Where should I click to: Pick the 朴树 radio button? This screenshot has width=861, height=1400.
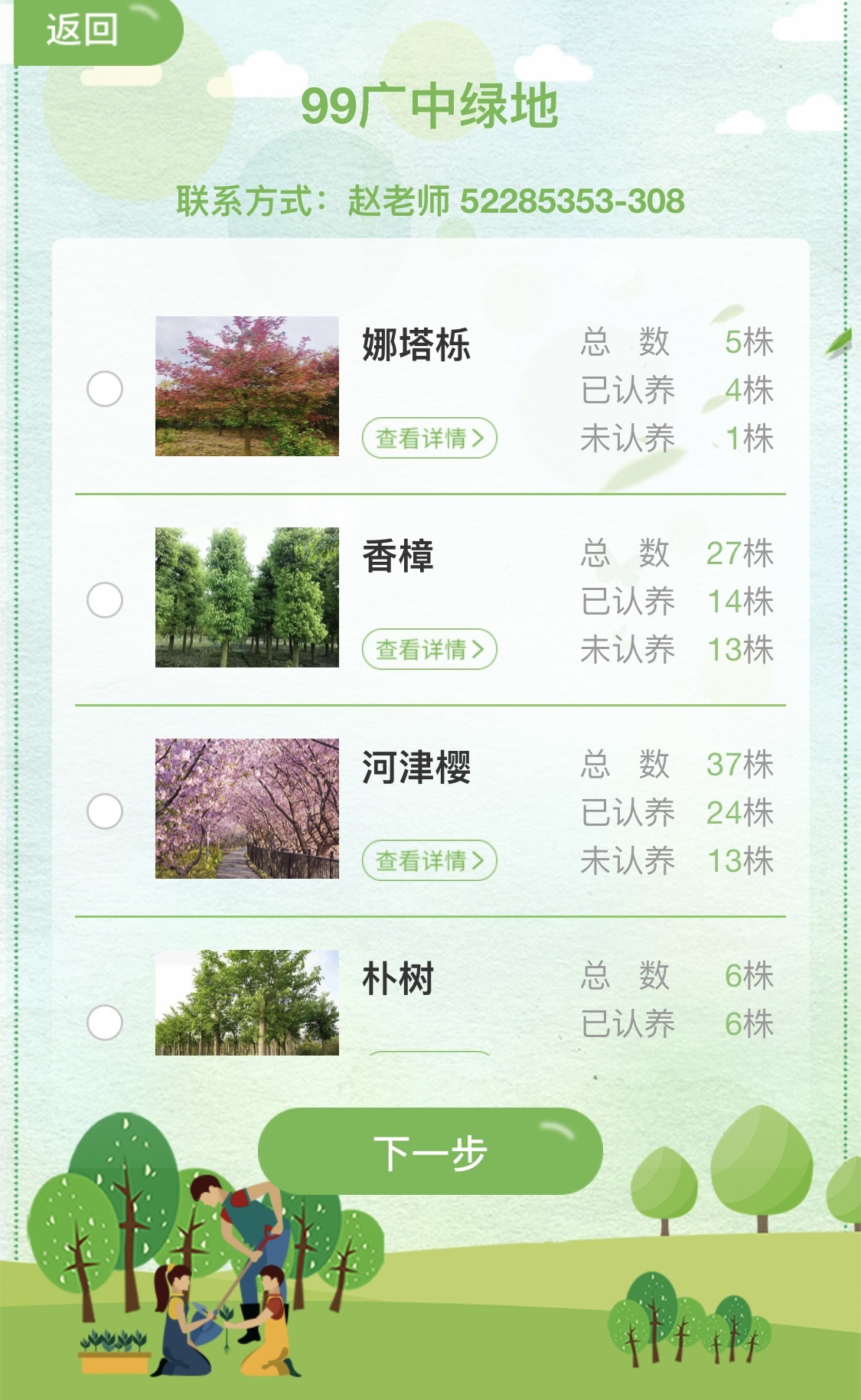point(105,1023)
